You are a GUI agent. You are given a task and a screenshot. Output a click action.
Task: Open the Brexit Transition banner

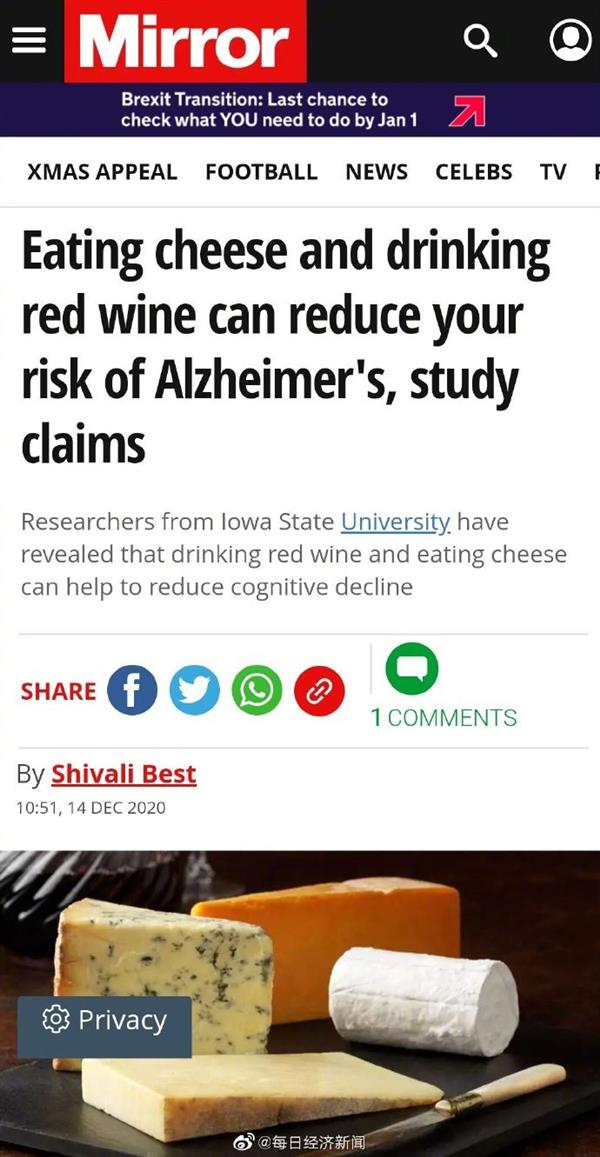300,110
